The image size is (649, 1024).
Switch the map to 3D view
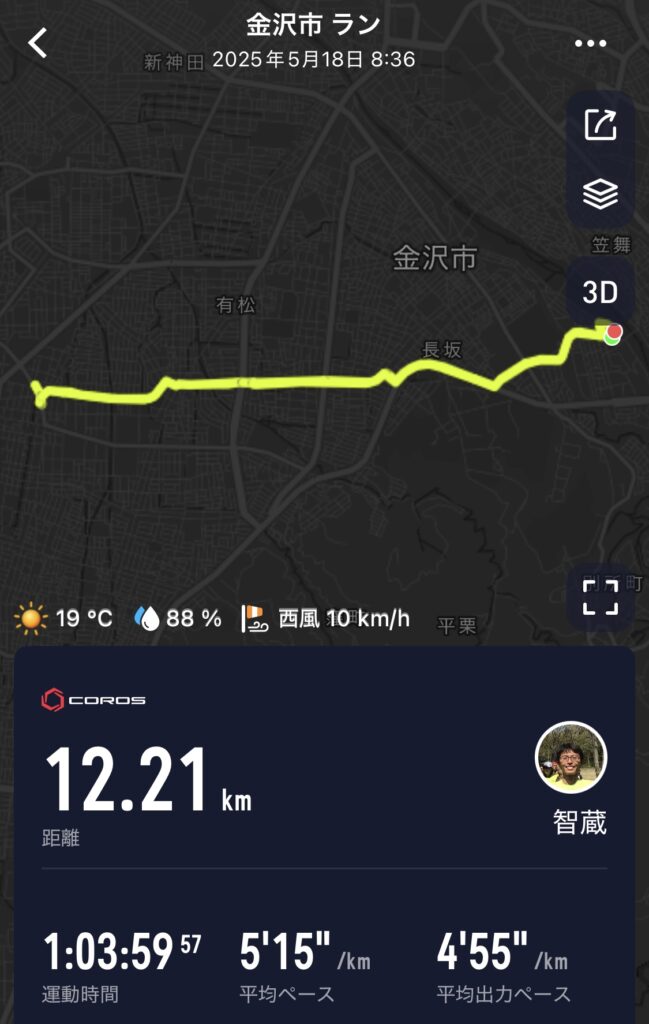point(600,292)
